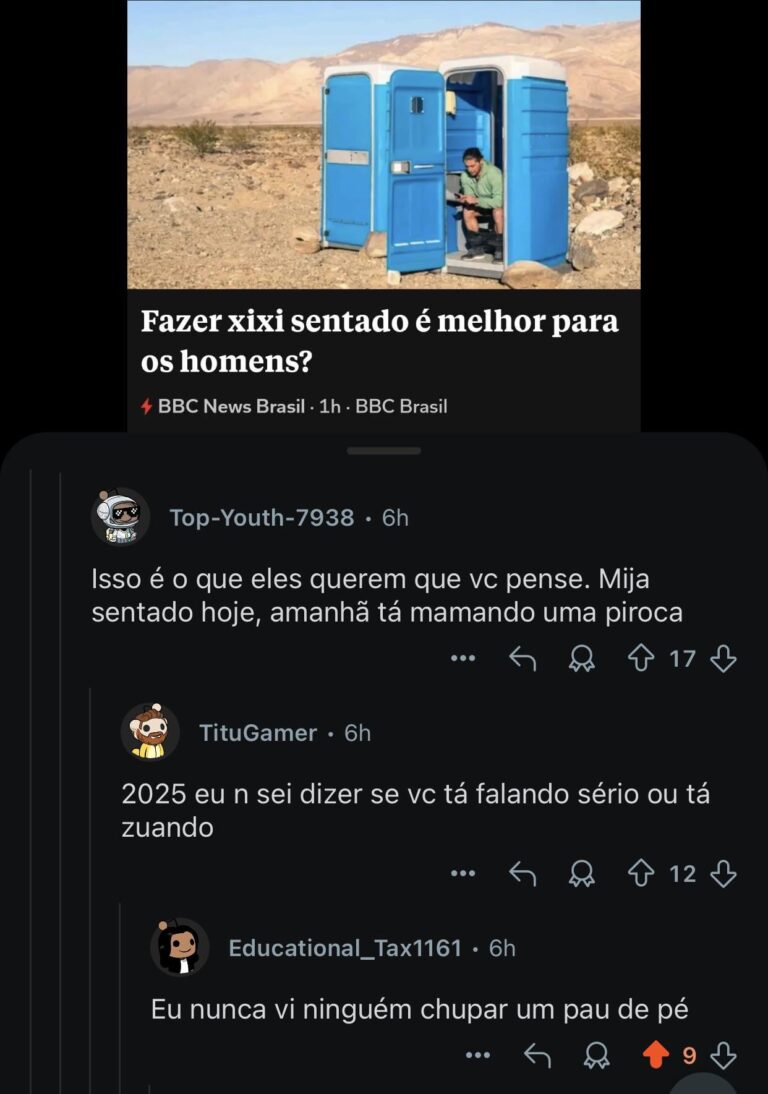768x1094 pixels.
Task: Visit Educational_Tax1161's profile
Action: tap(345, 948)
